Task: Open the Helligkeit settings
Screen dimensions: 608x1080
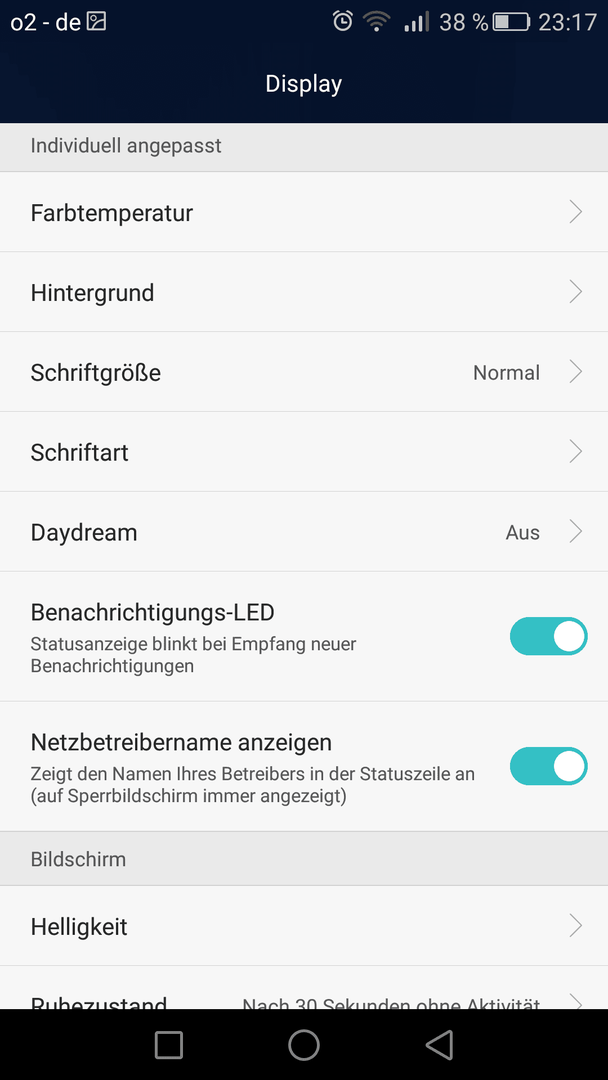Action: coord(304,926)
